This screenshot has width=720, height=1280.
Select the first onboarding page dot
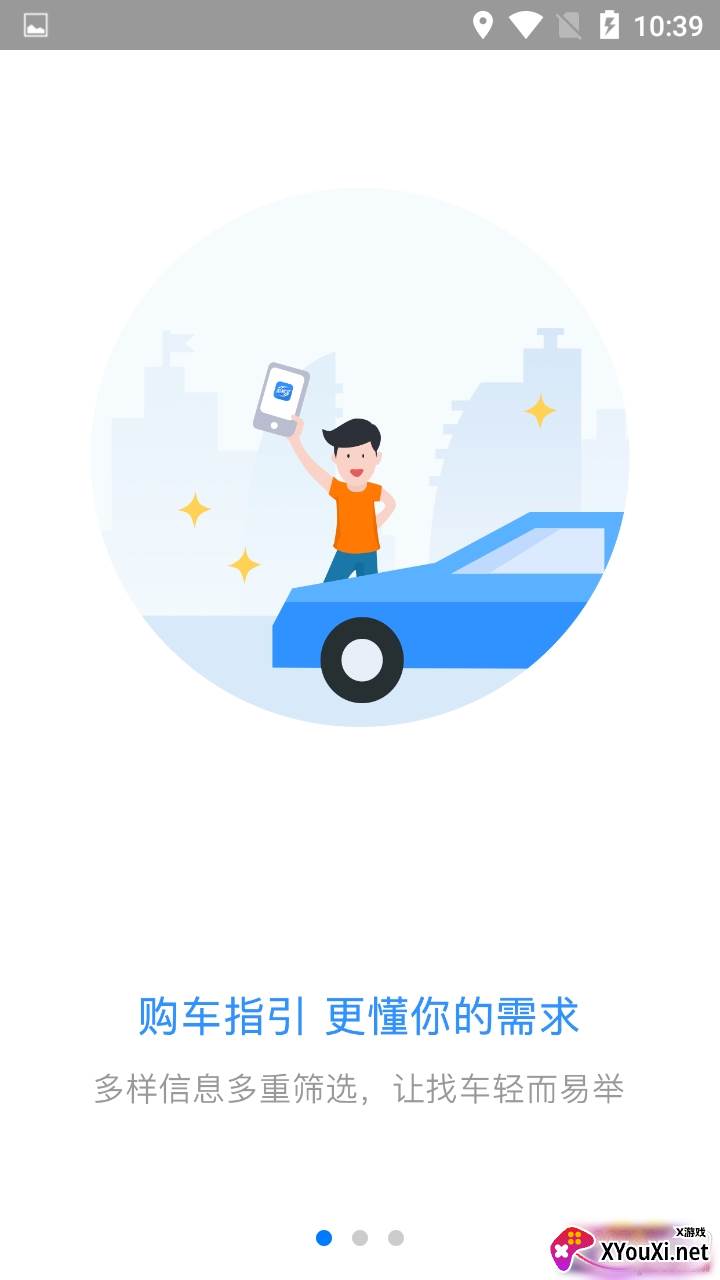(324, 1238)
